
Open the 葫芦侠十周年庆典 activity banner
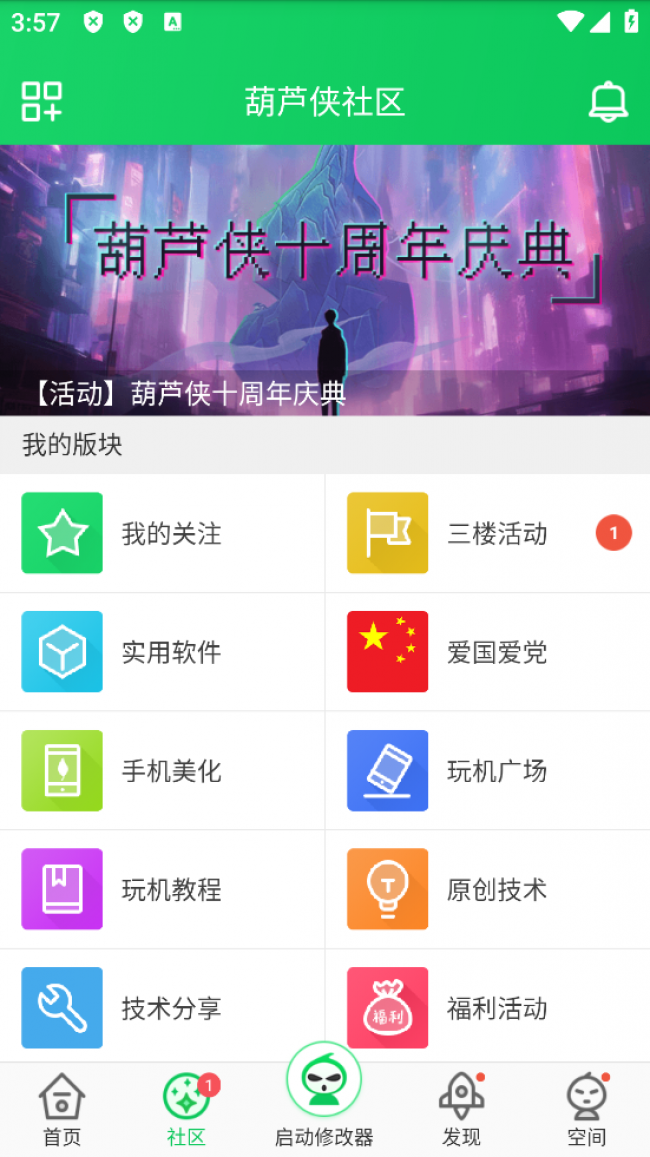325,280
